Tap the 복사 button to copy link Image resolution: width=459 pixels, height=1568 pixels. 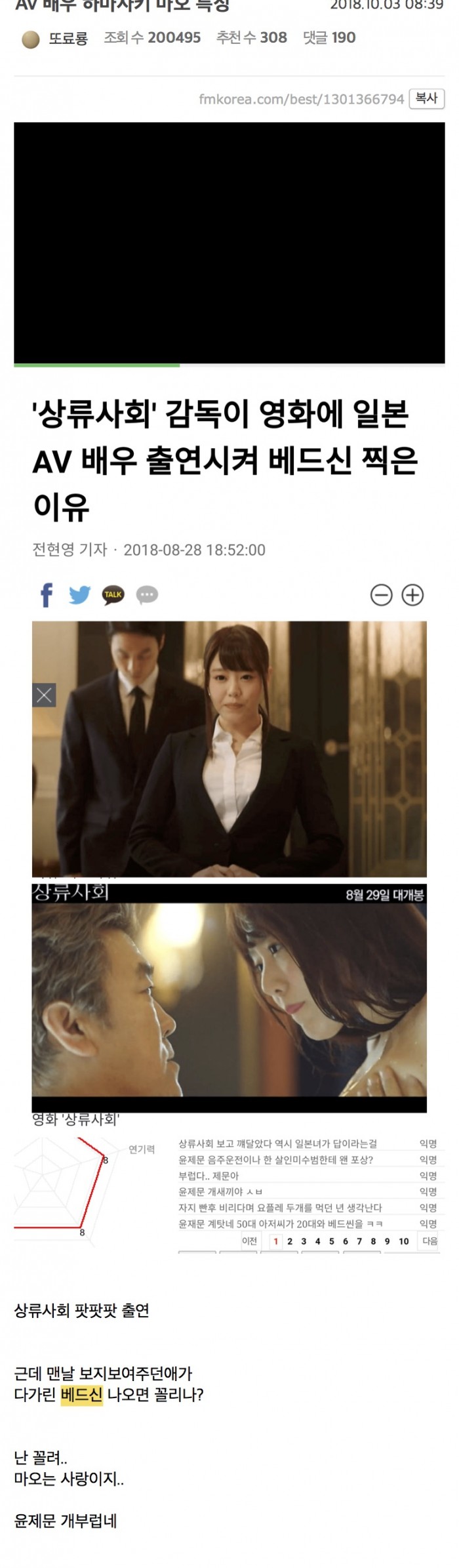(426, 98)
